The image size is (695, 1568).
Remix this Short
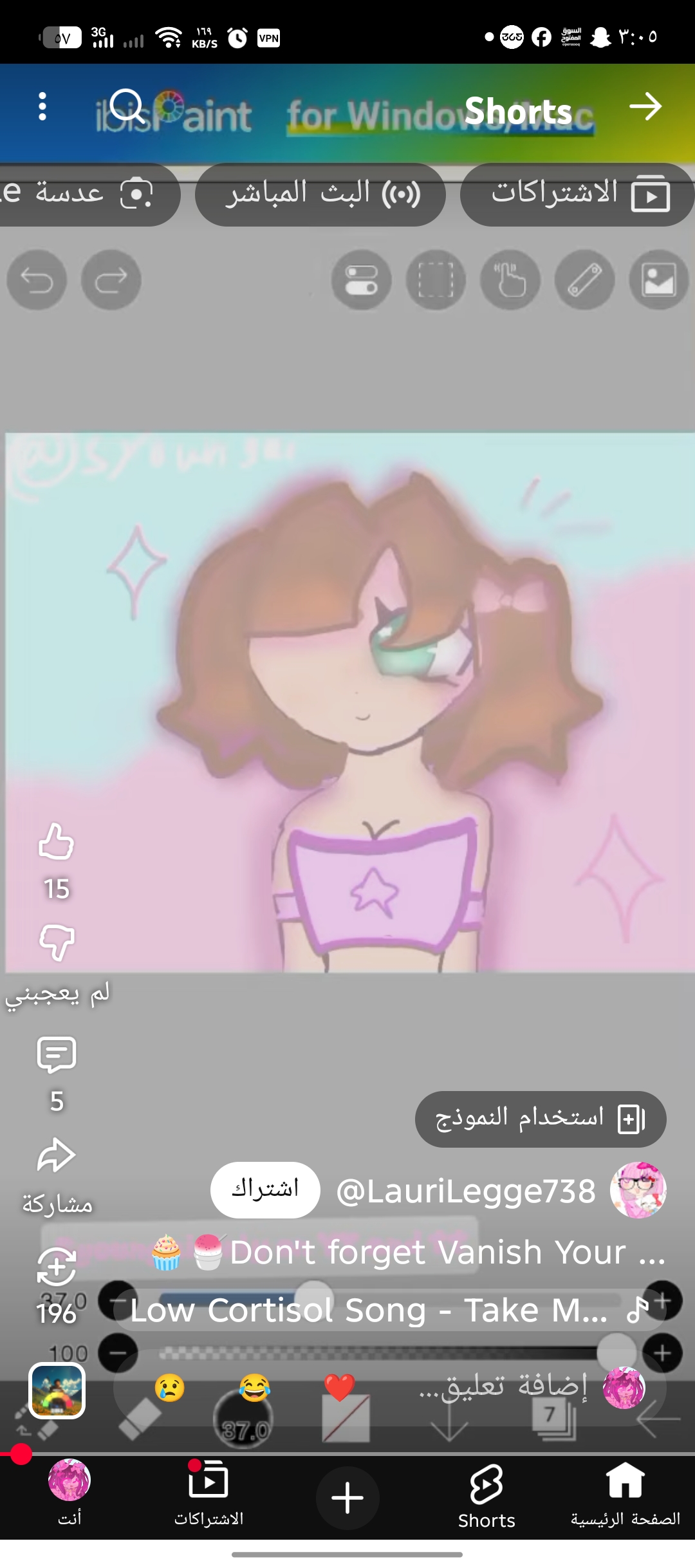tap(57, 1267)
